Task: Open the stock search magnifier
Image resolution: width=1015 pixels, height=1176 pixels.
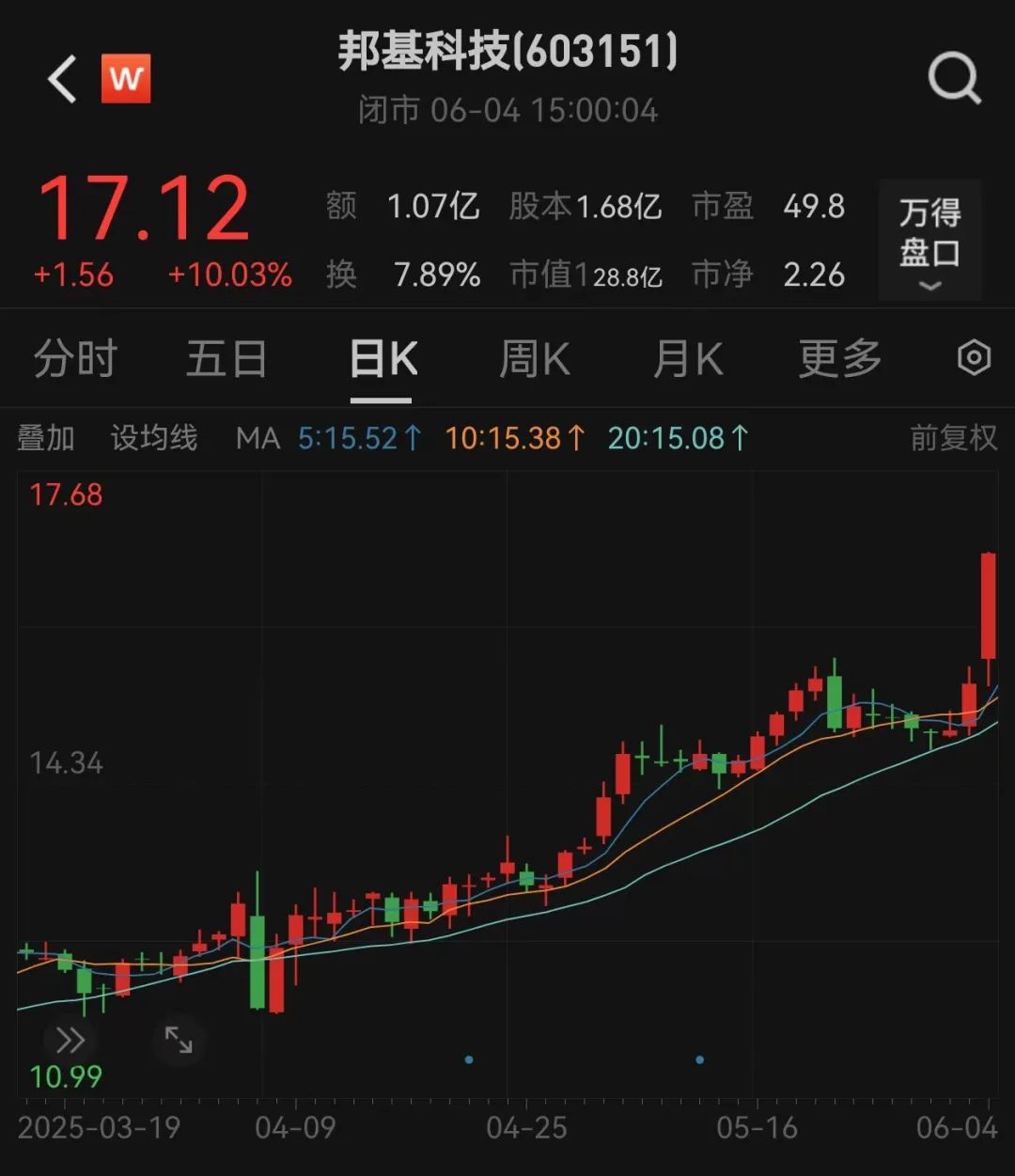Action: coord(954,79)
